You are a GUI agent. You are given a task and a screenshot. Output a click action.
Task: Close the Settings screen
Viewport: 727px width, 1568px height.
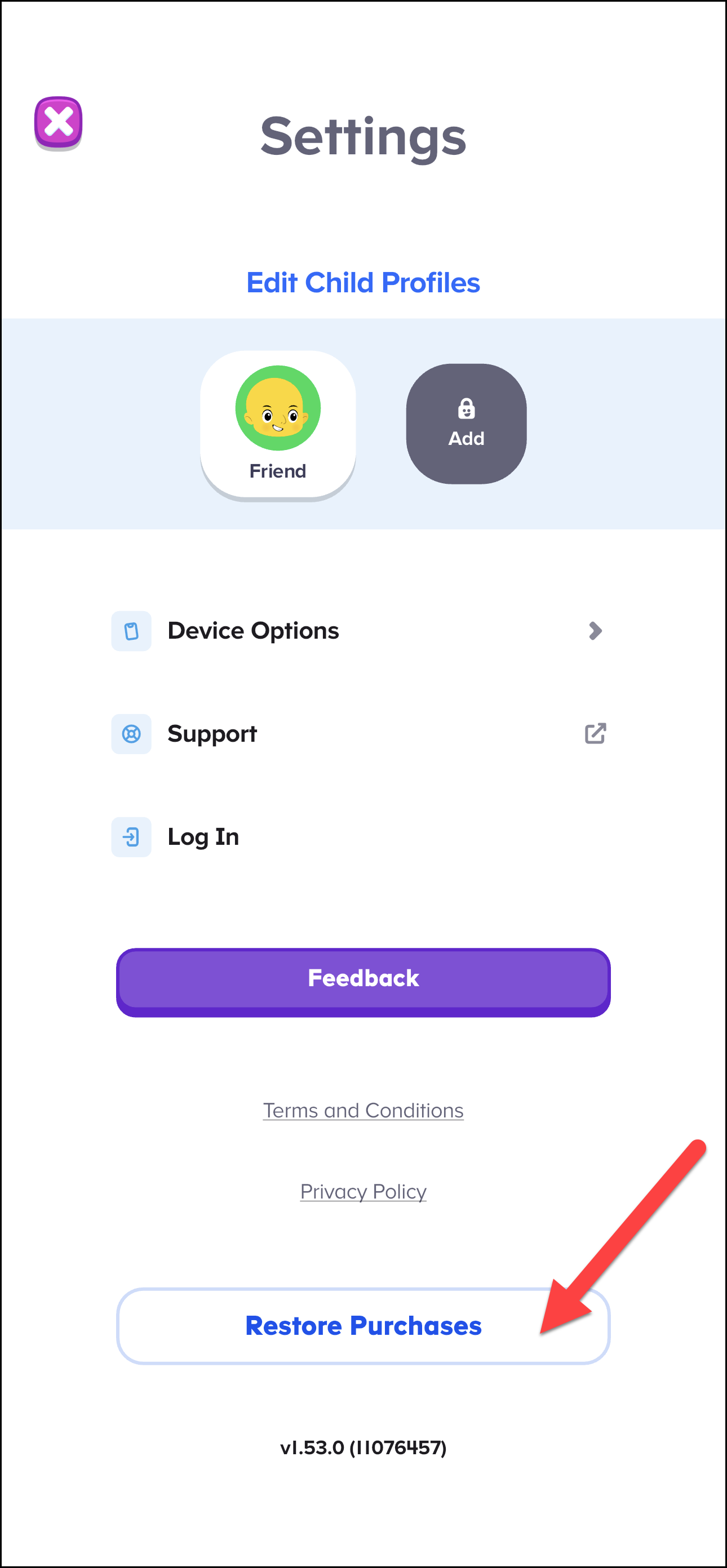pos(59,122)
